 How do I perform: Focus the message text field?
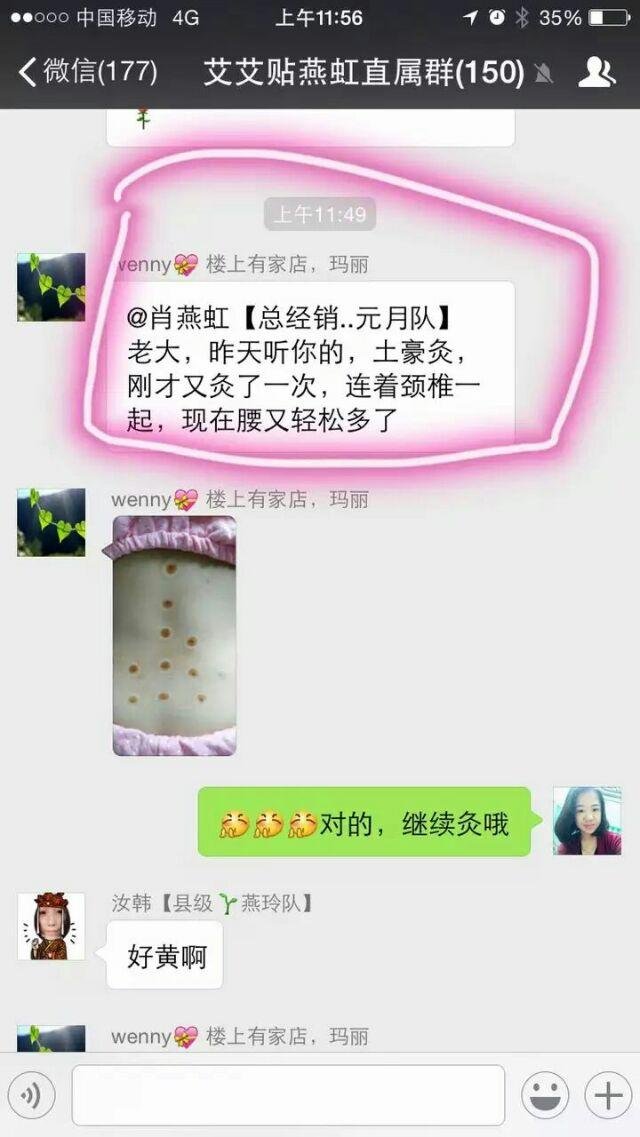pos(288,1096)
